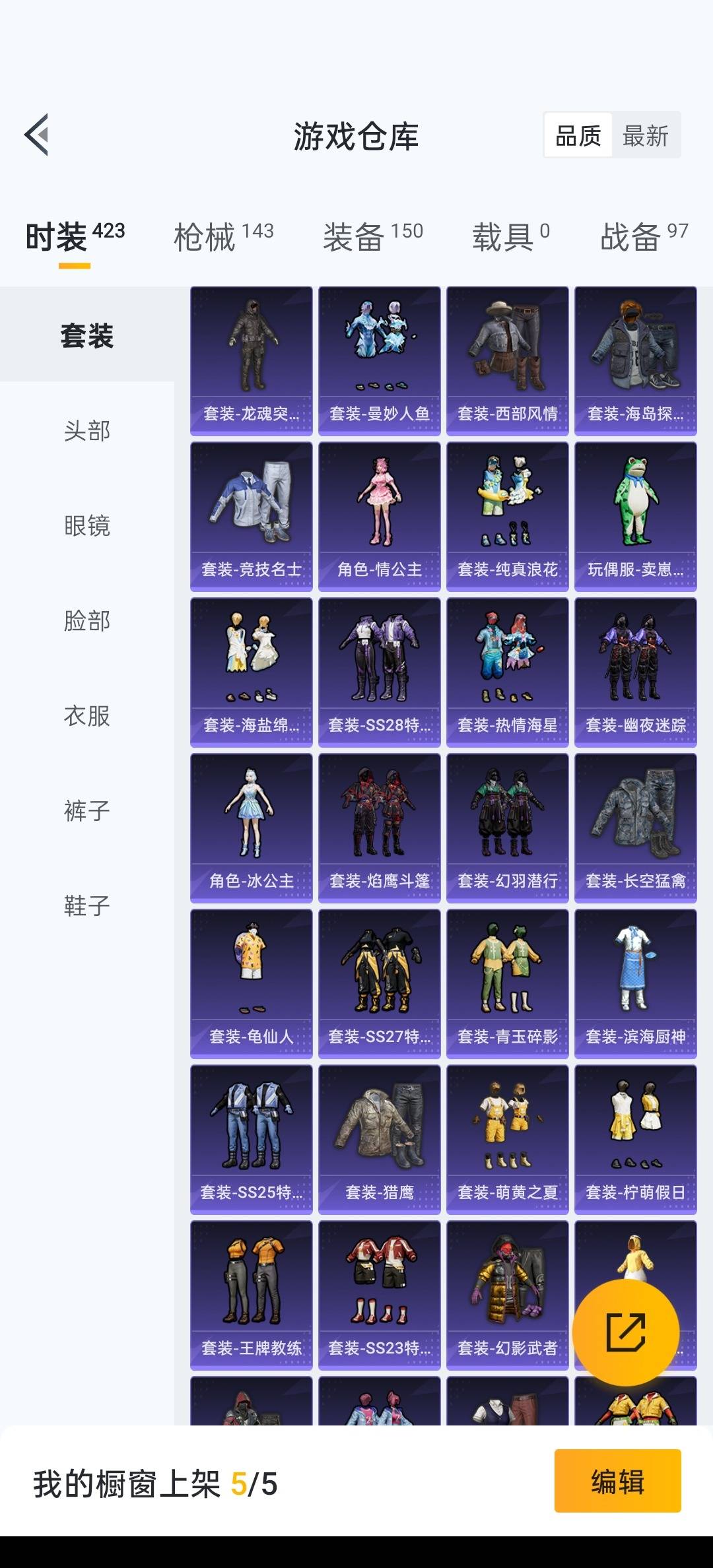Open the 装备 tab
The image size is (713, 1568).
[x=373, y=237]
